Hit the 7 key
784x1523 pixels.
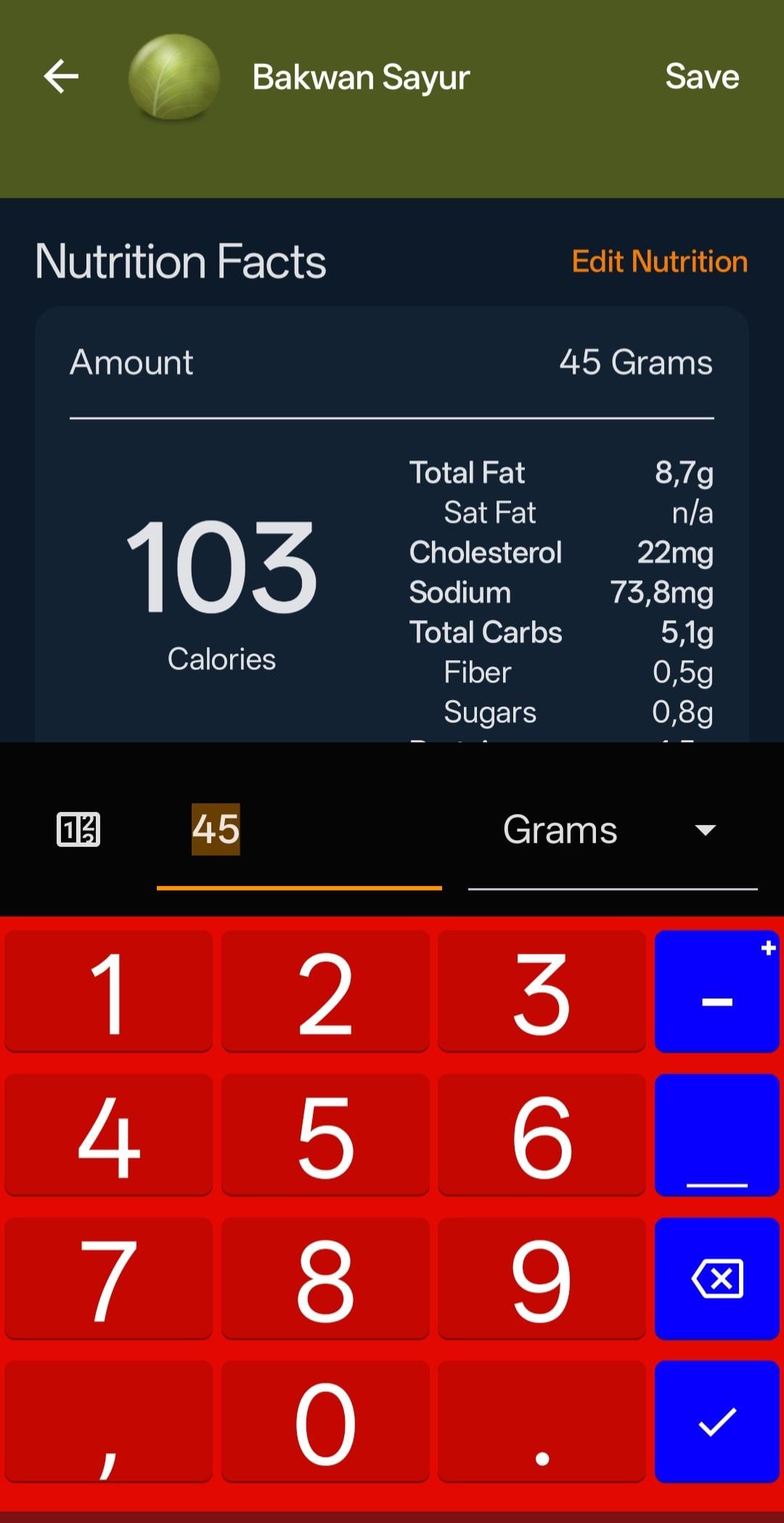tap(109, 1278)
